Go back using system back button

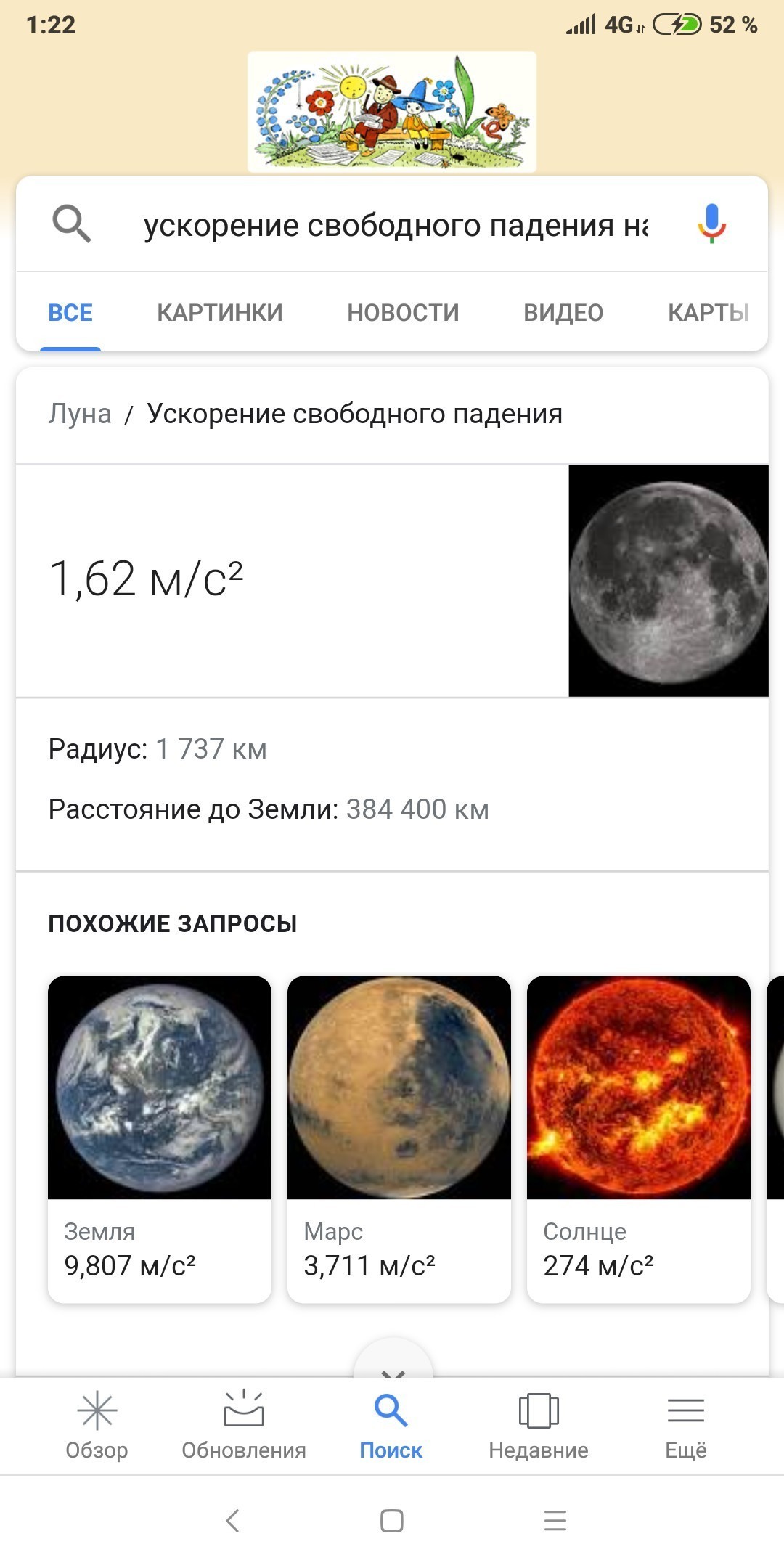tap(232, 1520)
